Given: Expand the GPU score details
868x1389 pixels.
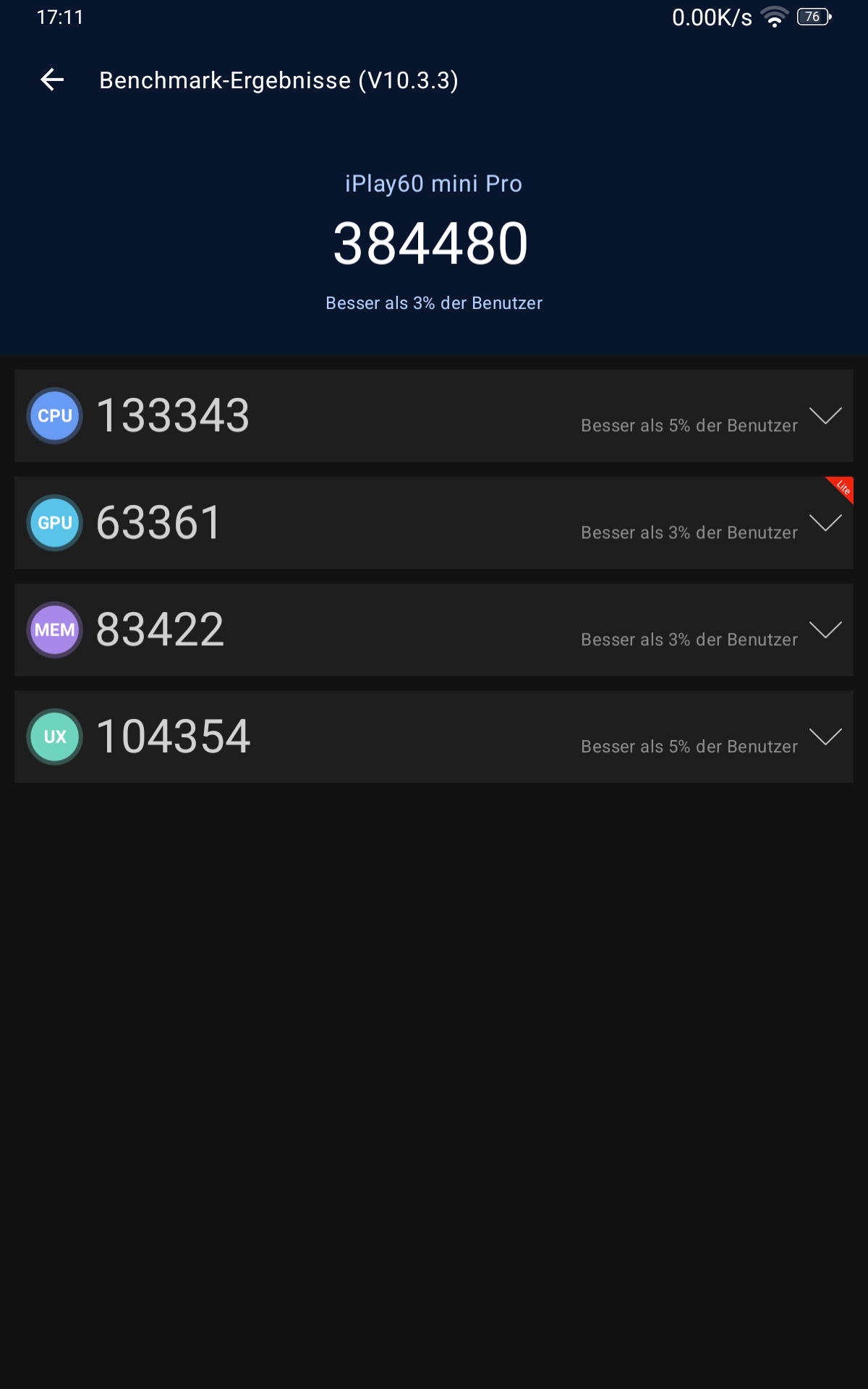Looking at the screenshot, I should click(825, 523).
